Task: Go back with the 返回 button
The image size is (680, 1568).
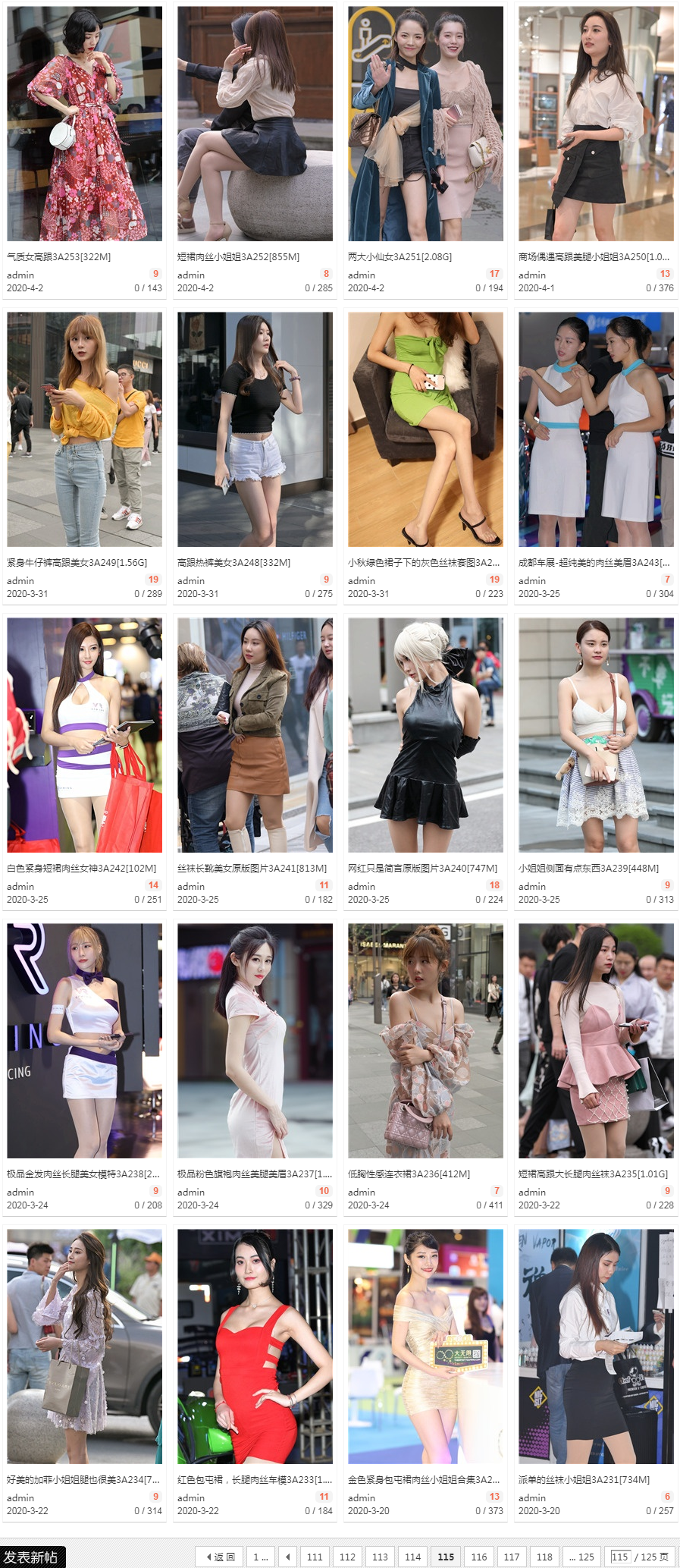Action: (220, 1557)
